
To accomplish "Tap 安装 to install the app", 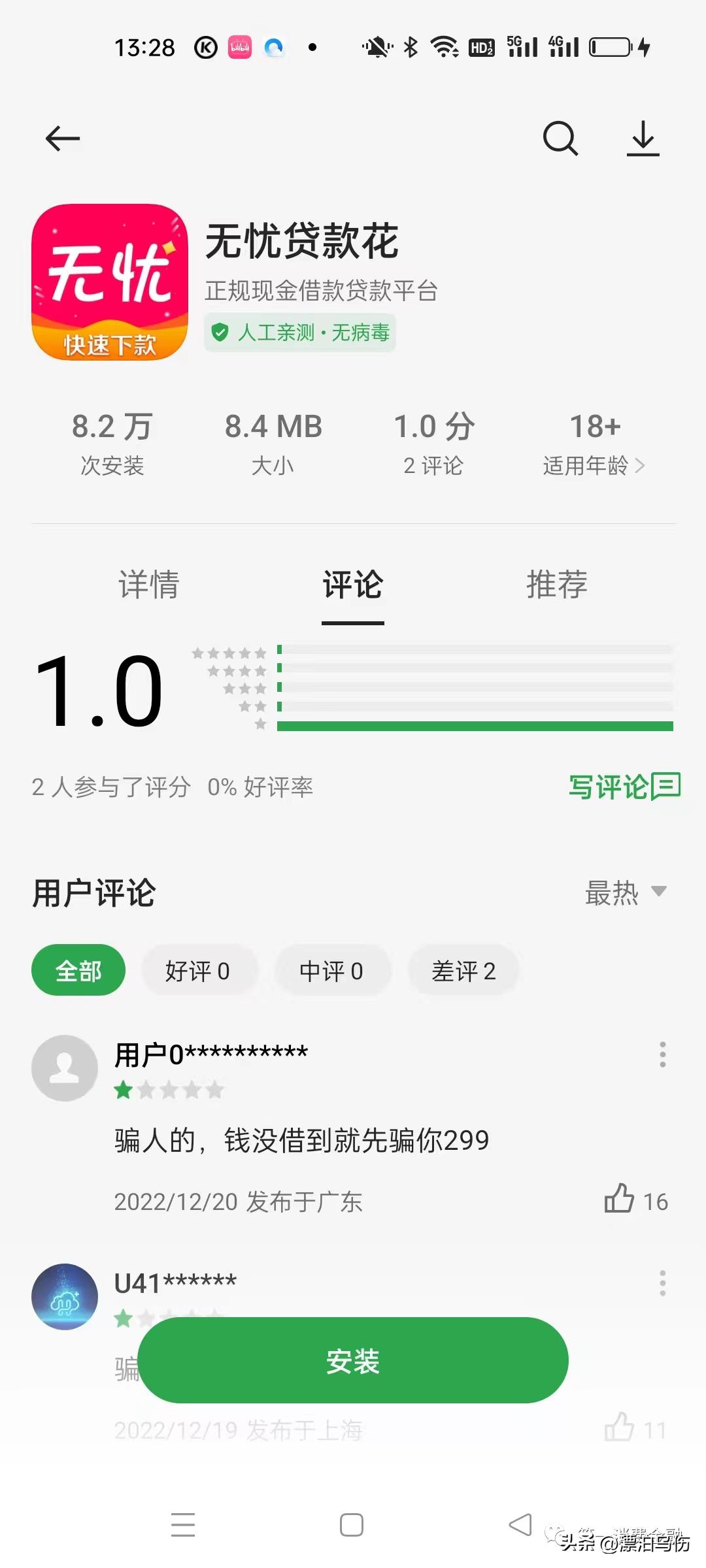I will [x=352, y=1361].
